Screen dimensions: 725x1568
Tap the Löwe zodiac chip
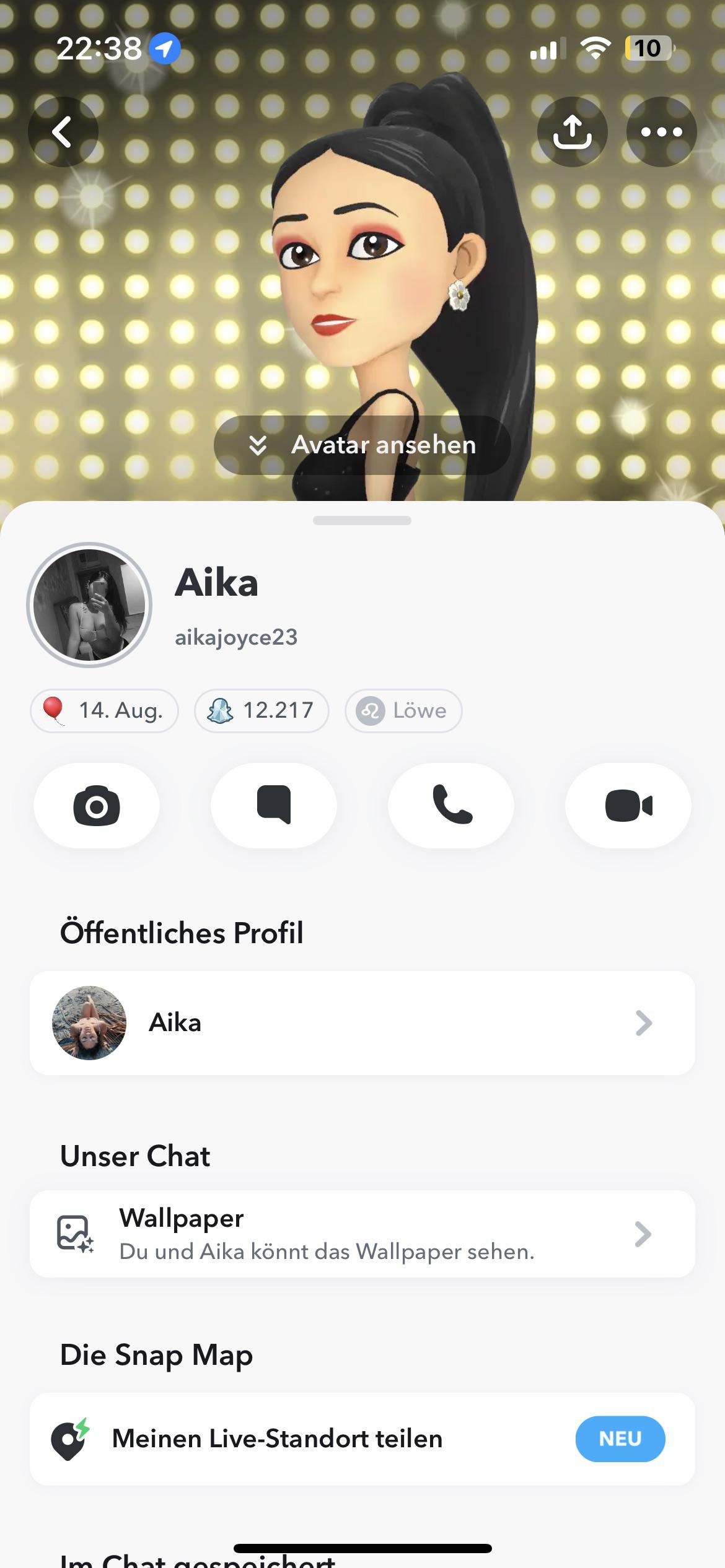[x=403, y=711]
